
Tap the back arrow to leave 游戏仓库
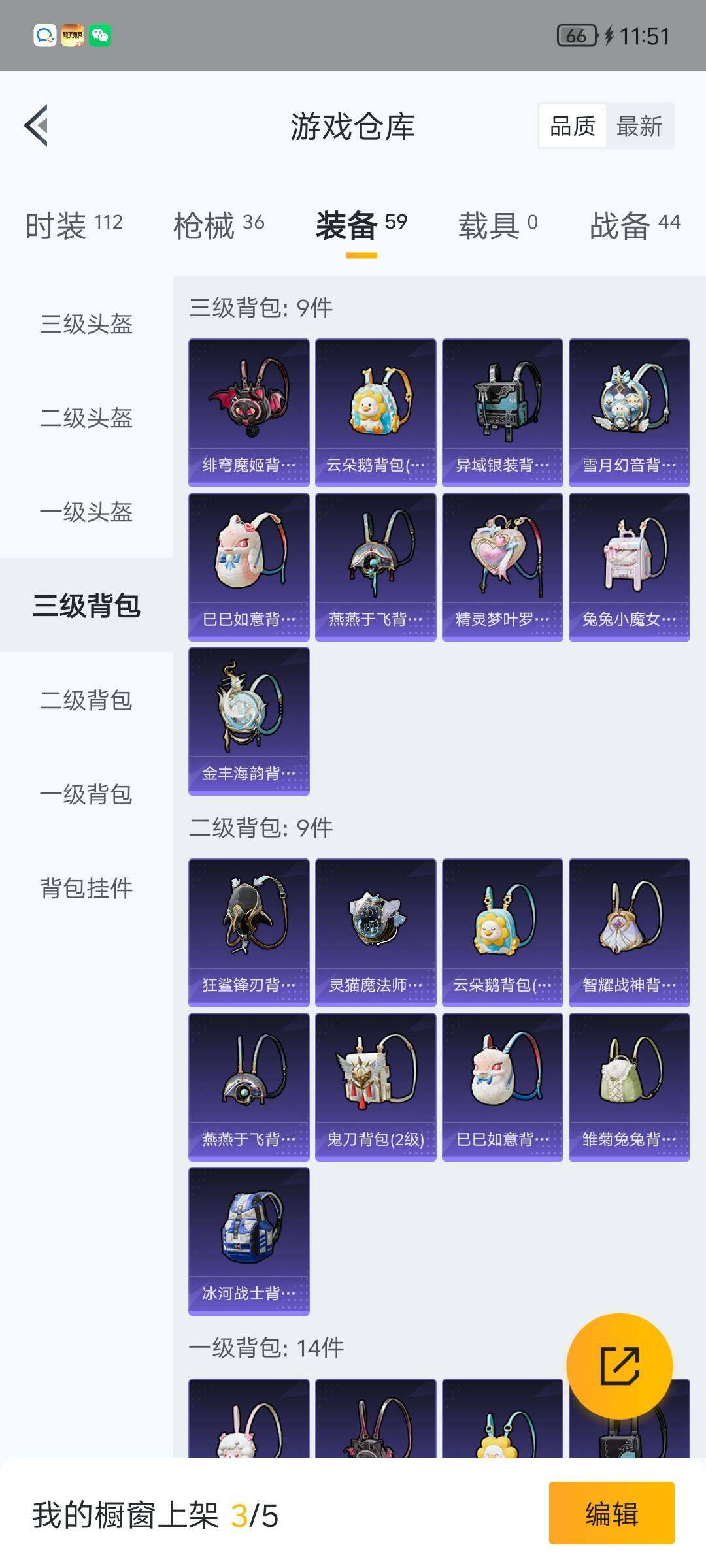tap(37, 125)
